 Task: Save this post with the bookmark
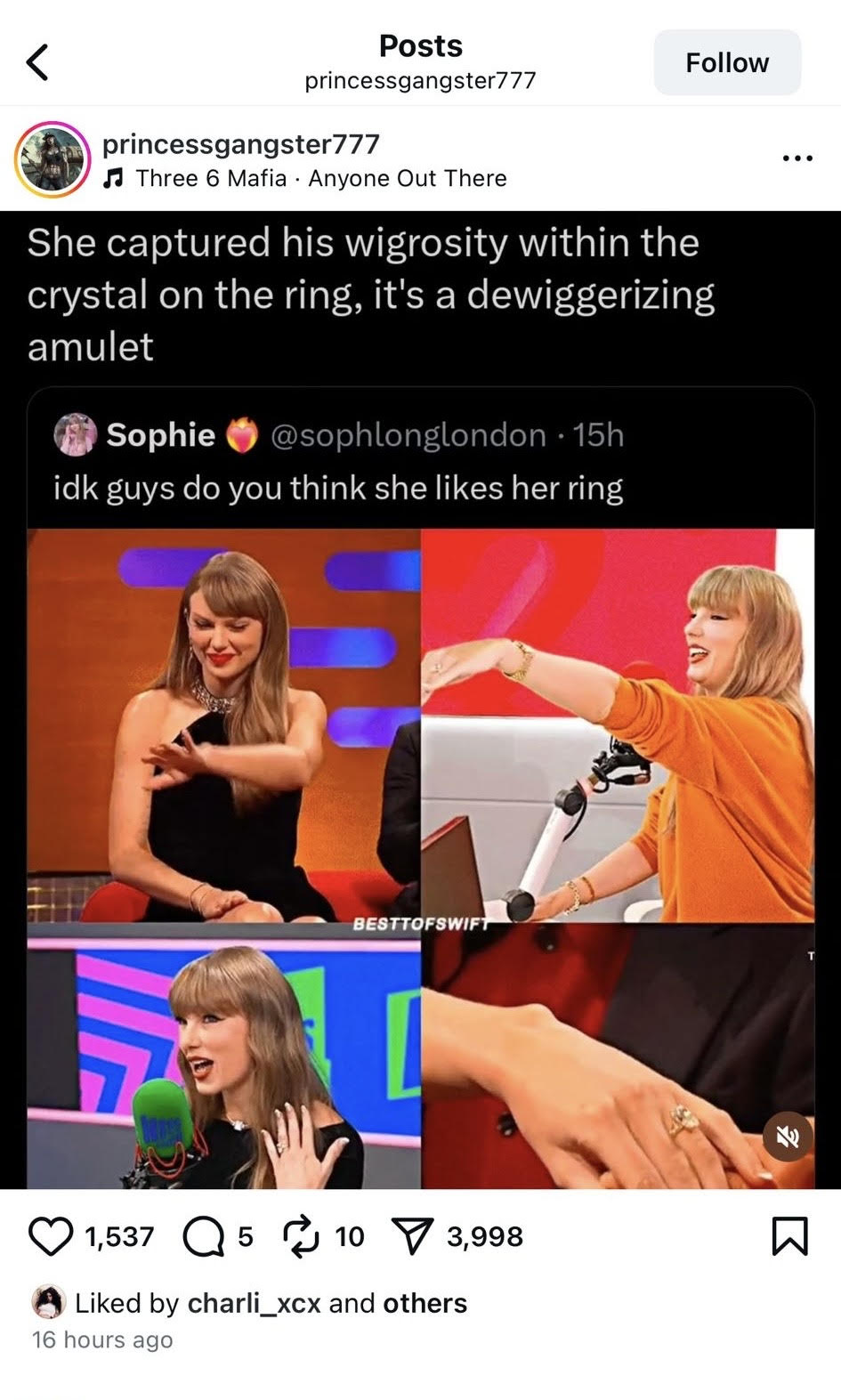(789, 1236)
